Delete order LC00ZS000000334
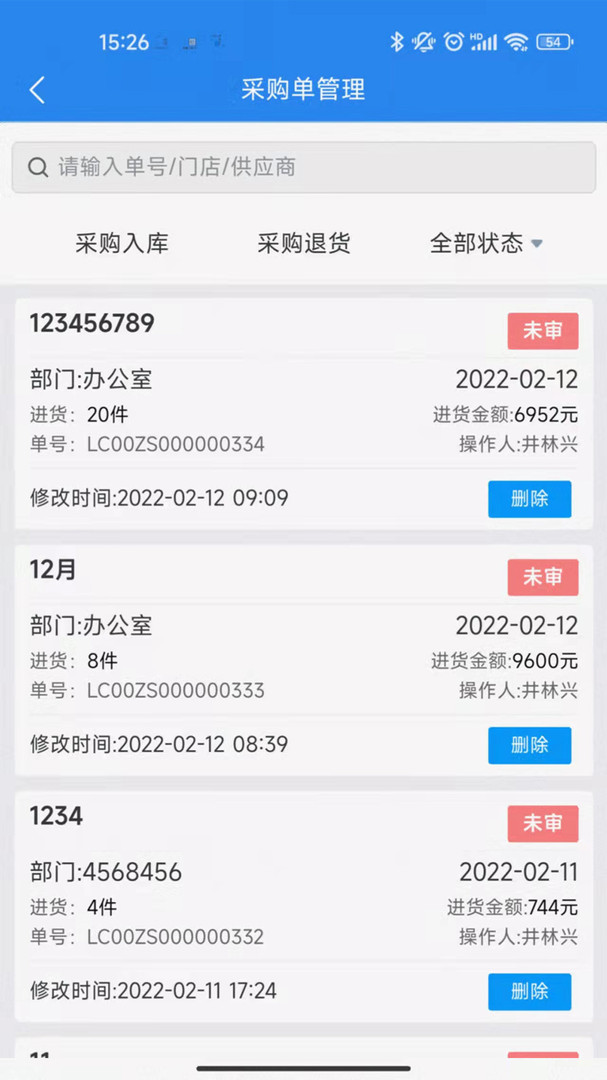 click(530, 499)
